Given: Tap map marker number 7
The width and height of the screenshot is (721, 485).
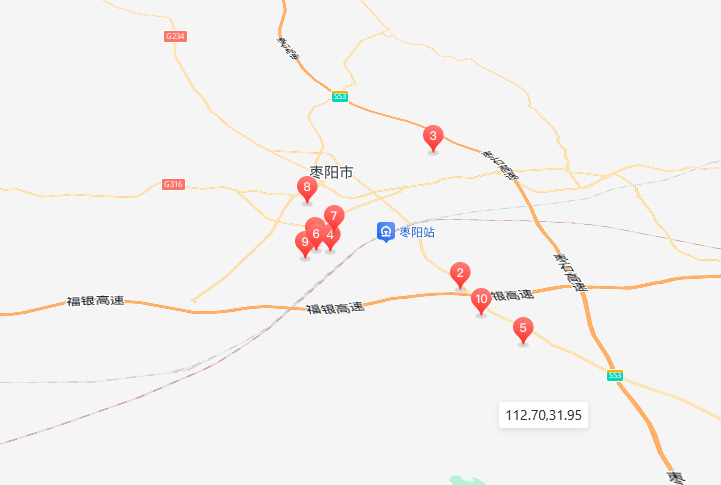Looking at the screenshot, I should click(334, 216).
